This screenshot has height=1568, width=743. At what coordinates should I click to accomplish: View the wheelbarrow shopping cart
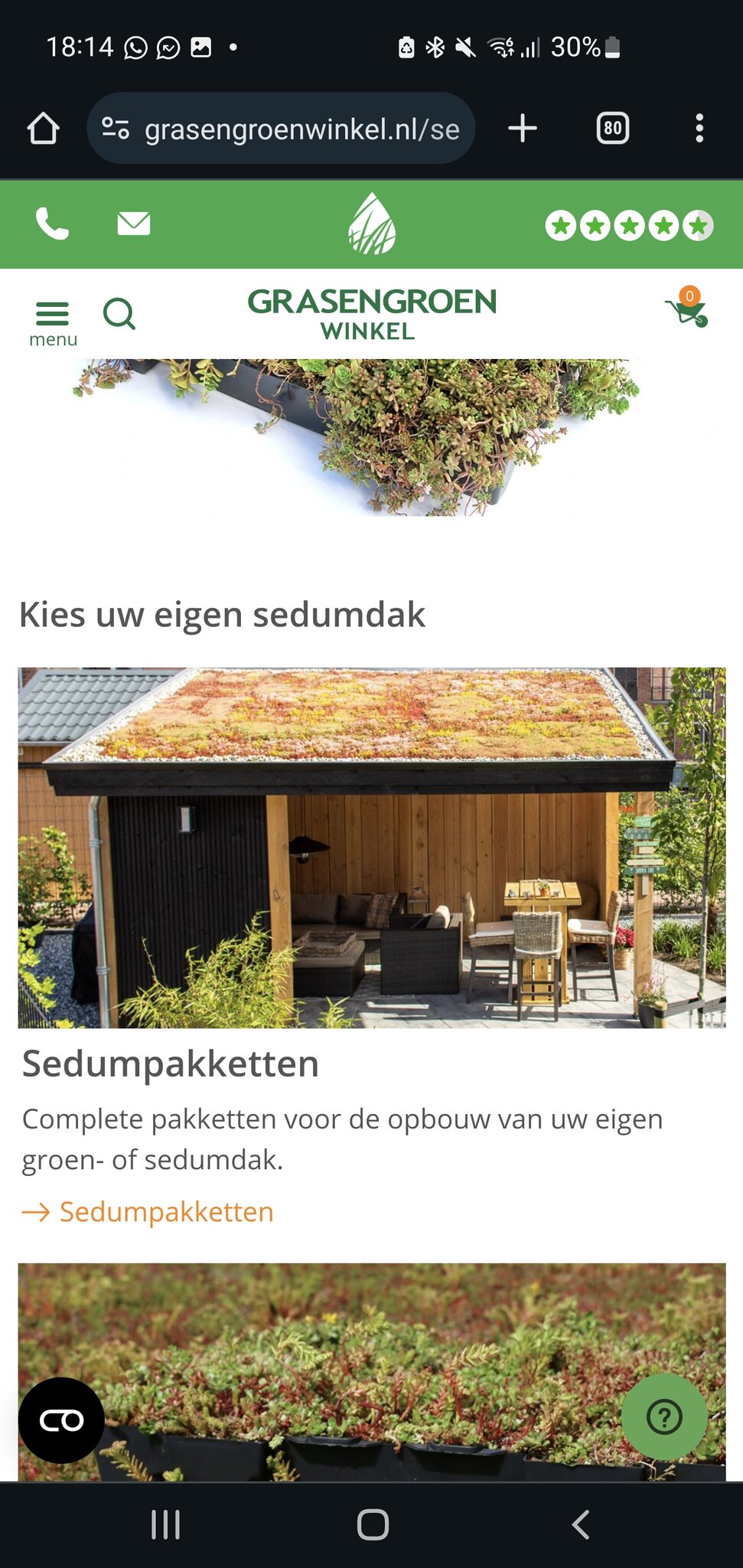pyautogui.click(x=687, y=309)
